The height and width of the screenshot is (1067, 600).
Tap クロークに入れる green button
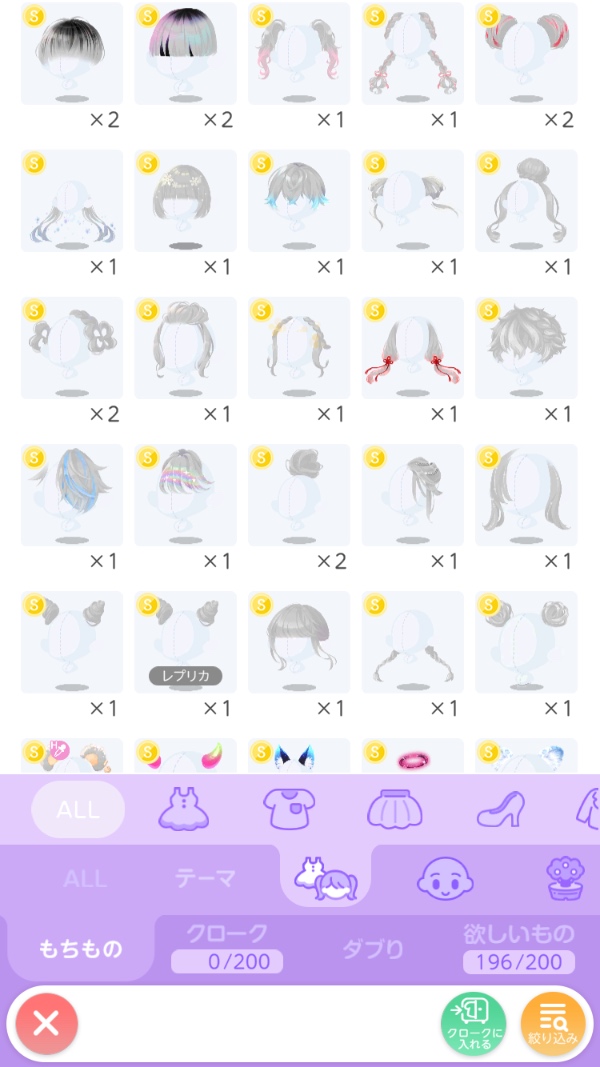coord(473,1023)
